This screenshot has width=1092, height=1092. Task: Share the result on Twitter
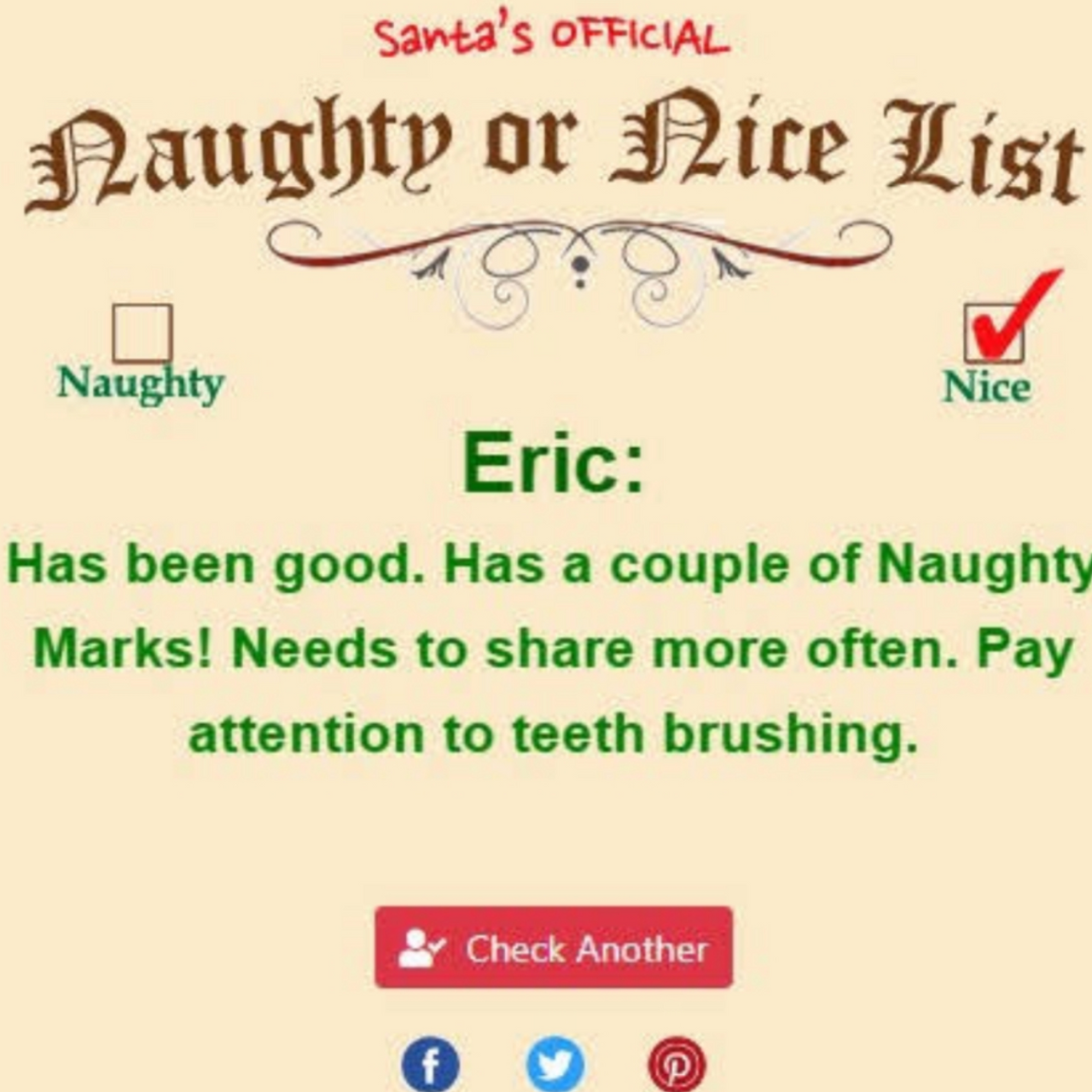pyautogui.click(x=555, y=1065)
